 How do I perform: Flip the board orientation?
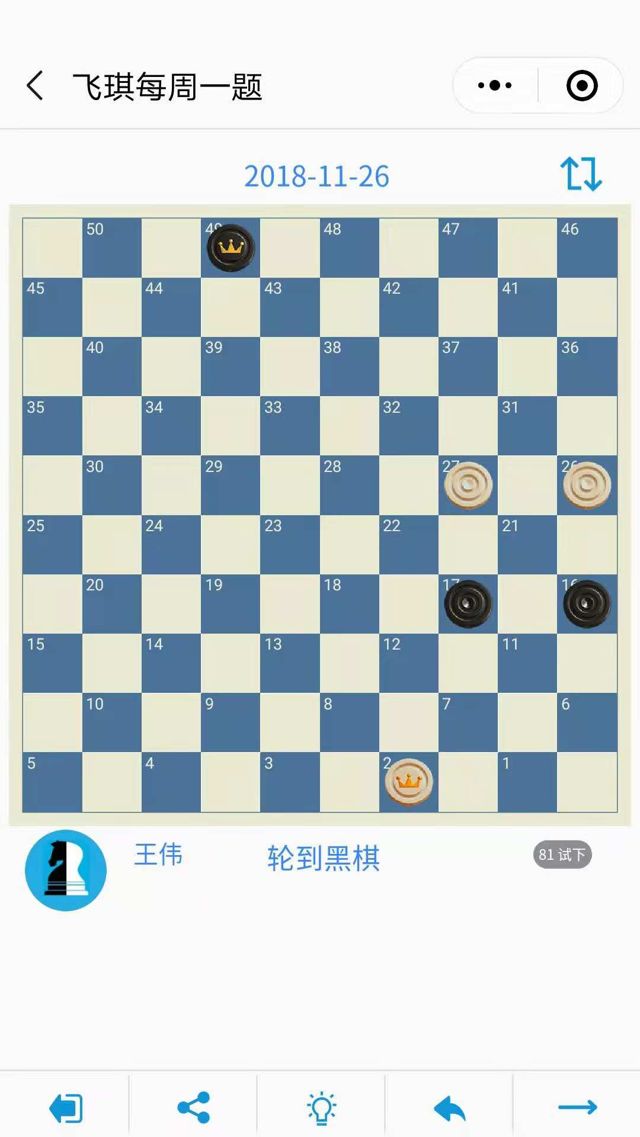click(580, 174)
